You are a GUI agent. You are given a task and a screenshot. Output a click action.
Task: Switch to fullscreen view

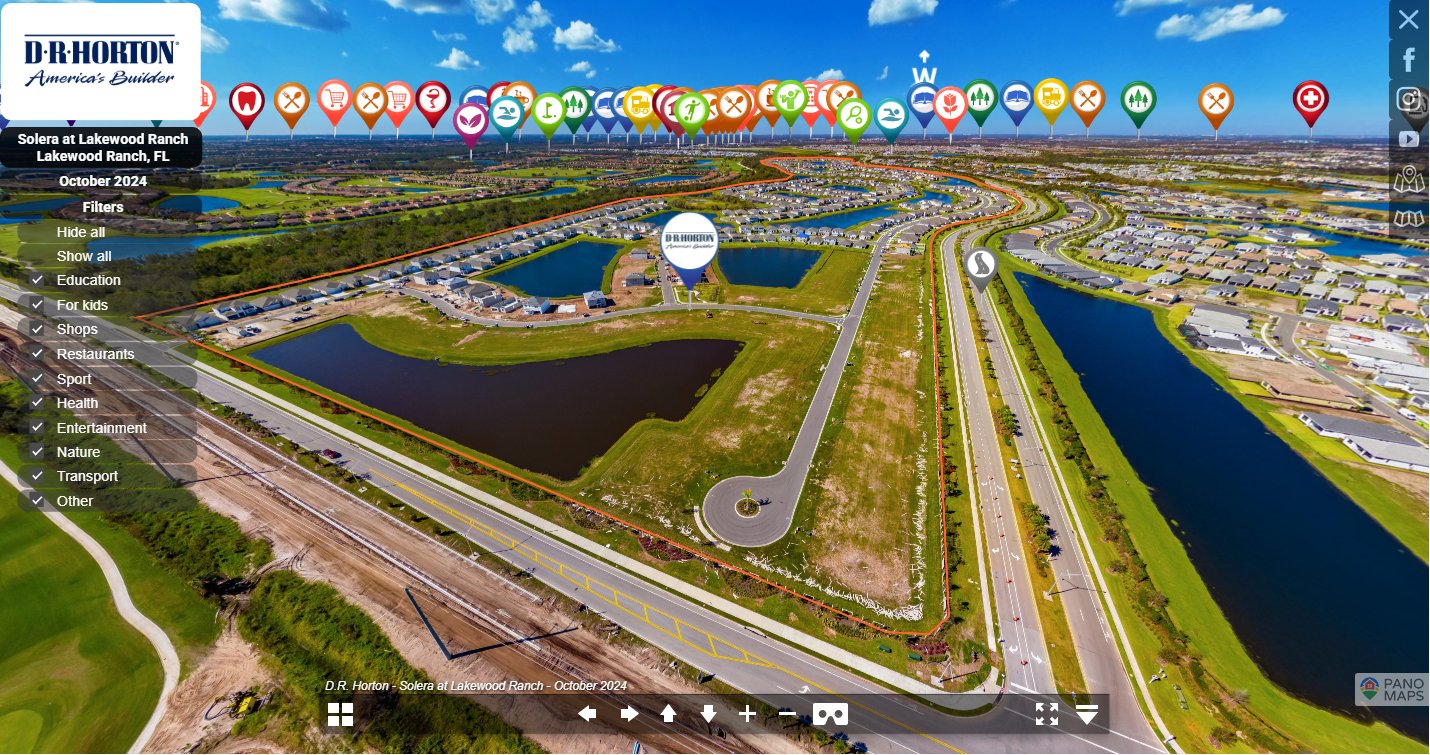1047,714
